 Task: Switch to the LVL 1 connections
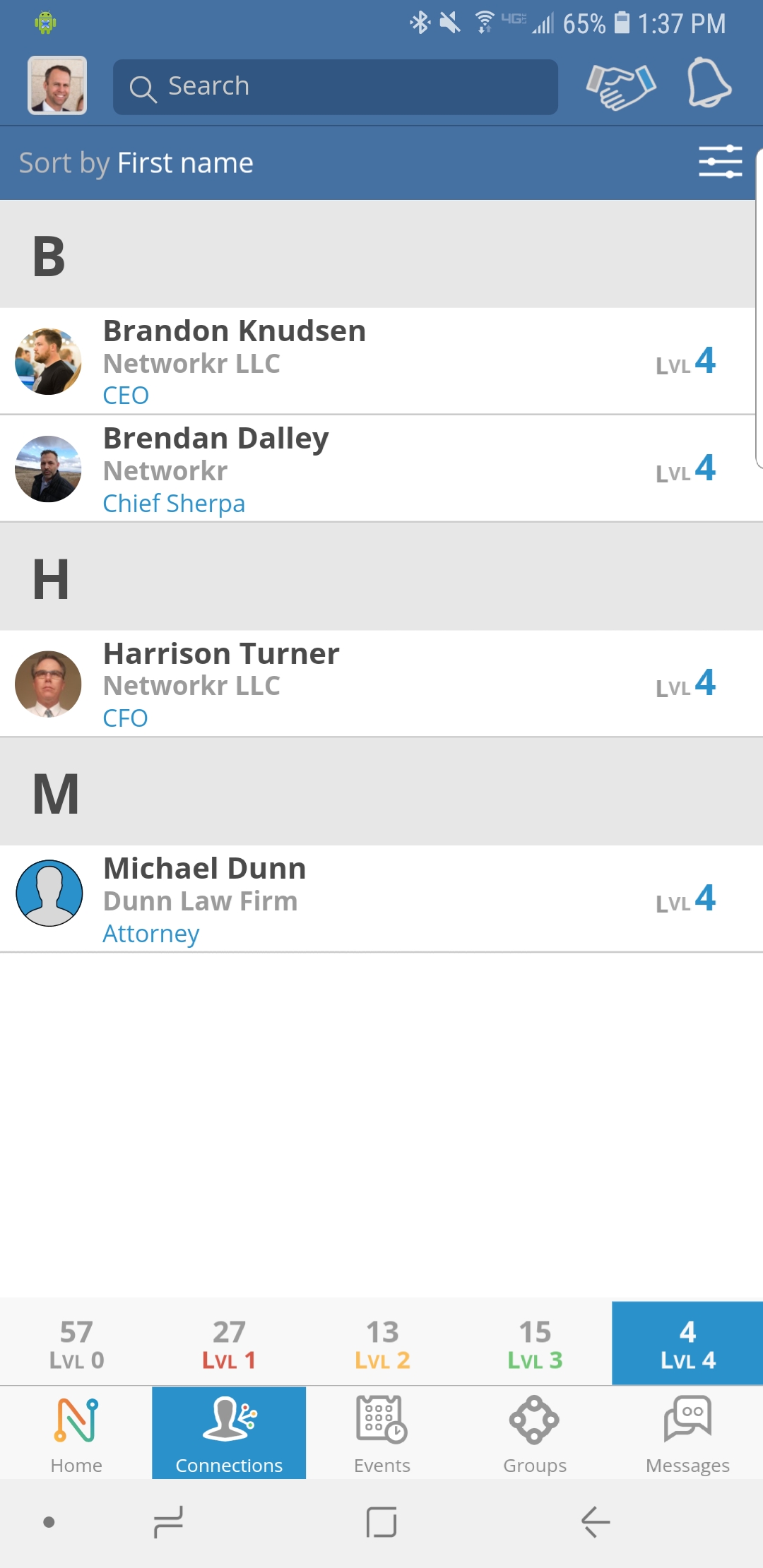pos(229,1343)
